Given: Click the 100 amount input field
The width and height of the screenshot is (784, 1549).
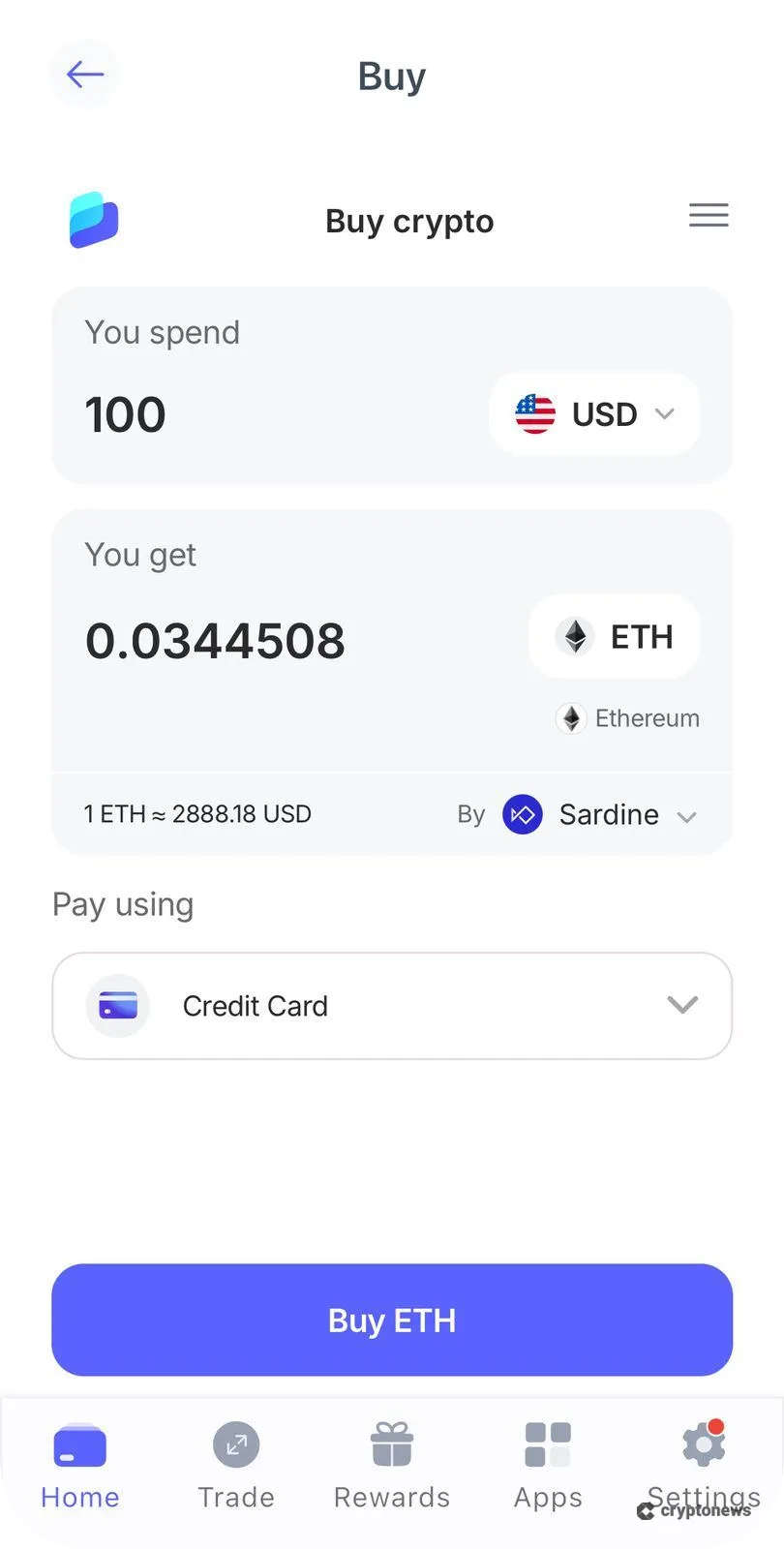Looking at the screenshot, I should click(x=125, y=413).
